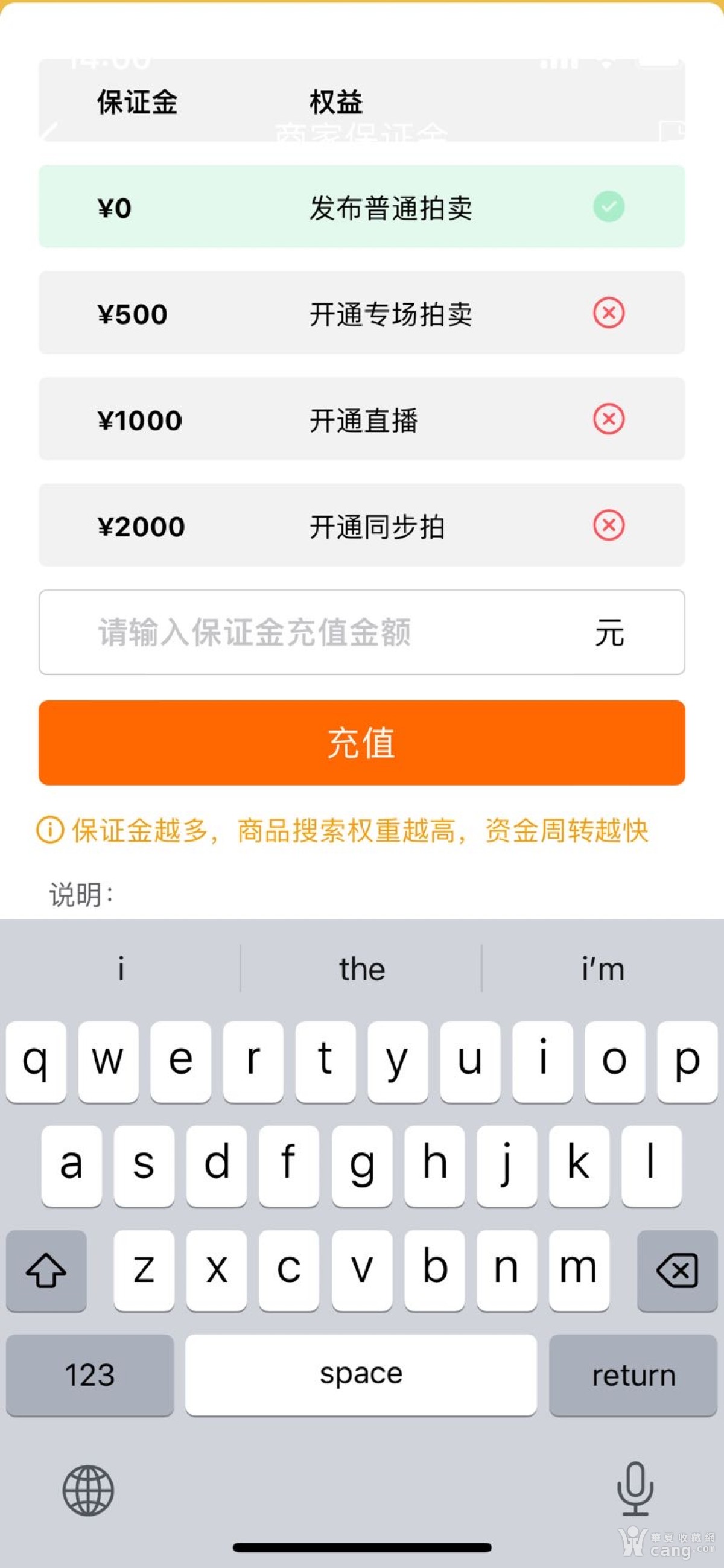
Task: Tap the globe key to change keyboard language
Action: coord(88,1490)
